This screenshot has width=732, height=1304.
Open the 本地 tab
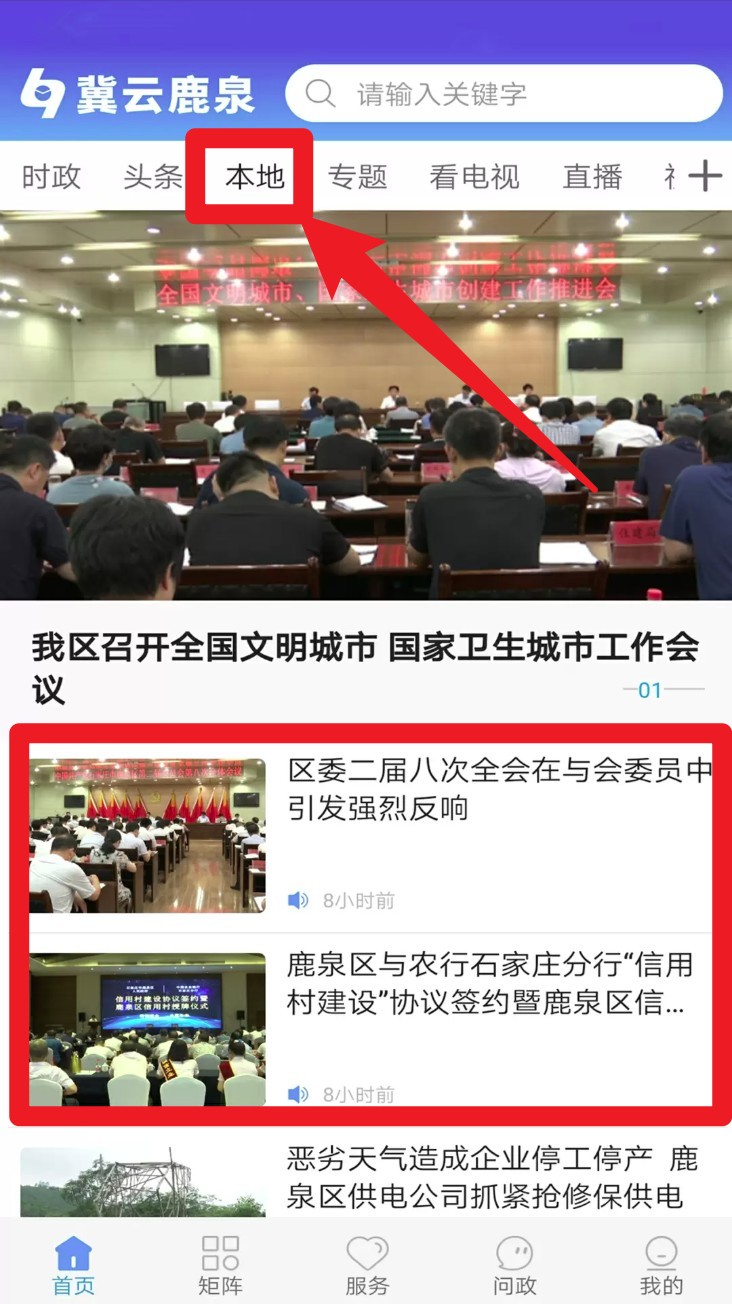point(254,177)
